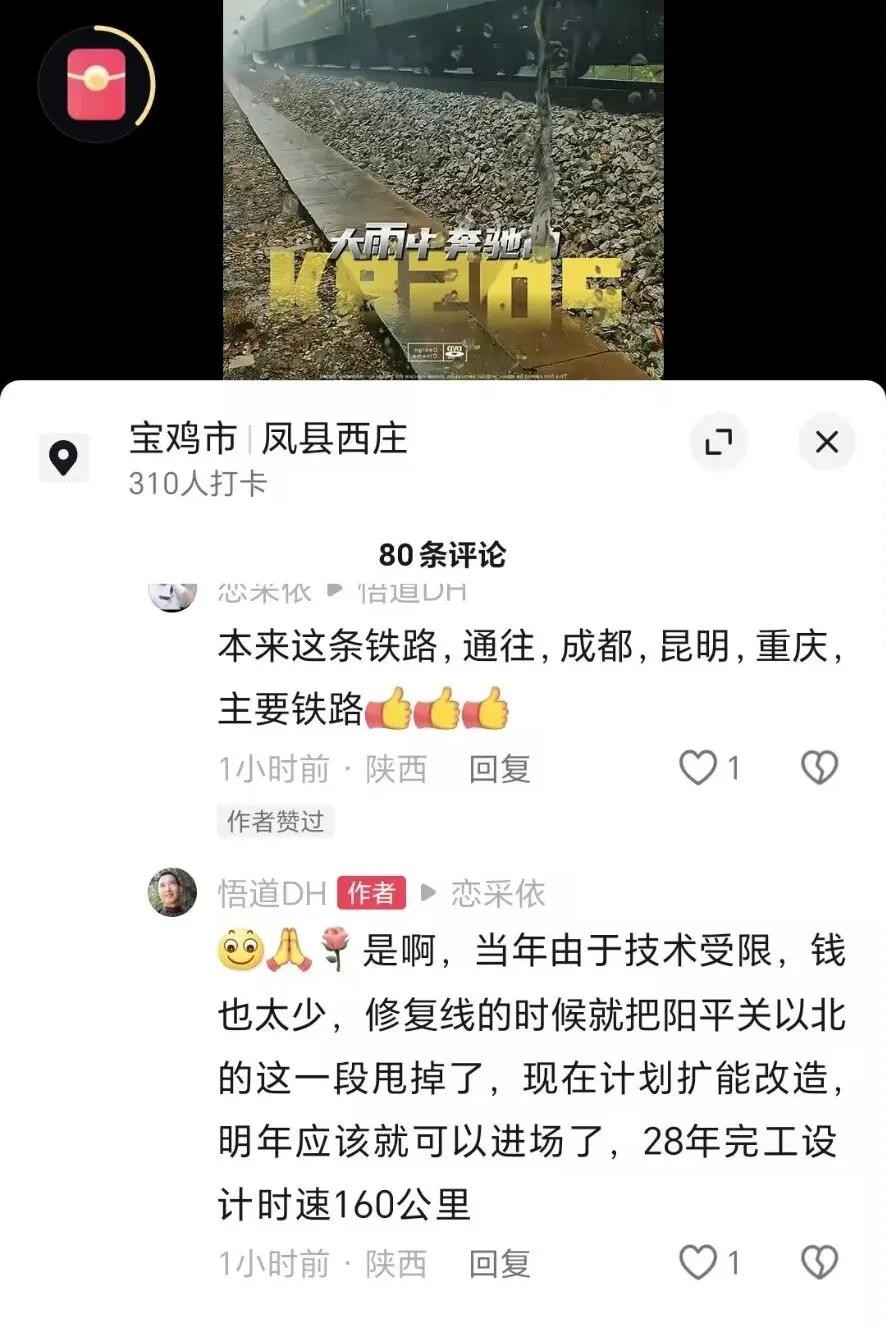Open the red envelope reward icon
This screenshot has height=1330, width=886.
(x=96, y=84)
